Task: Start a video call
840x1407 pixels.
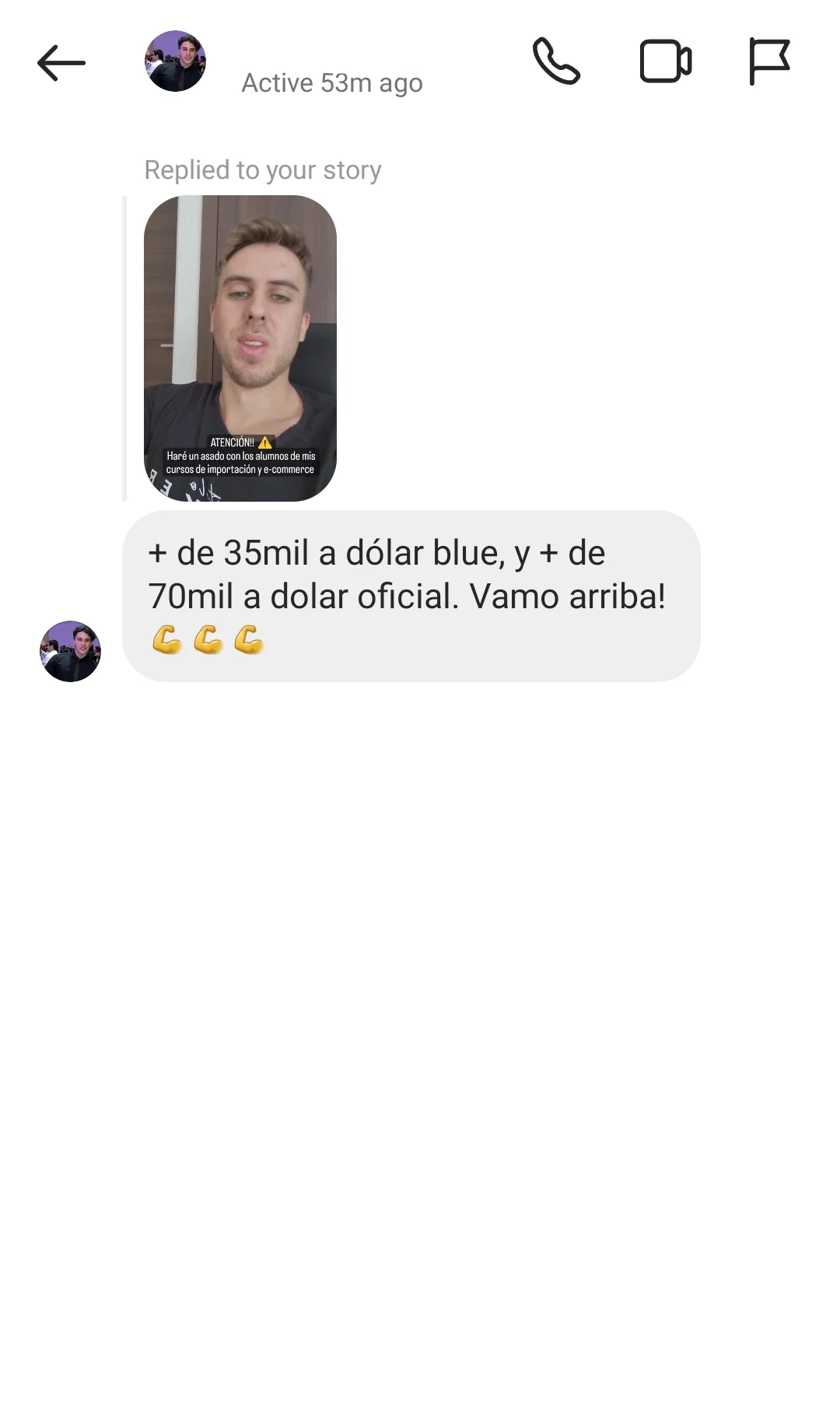Action: coord(666,61)
